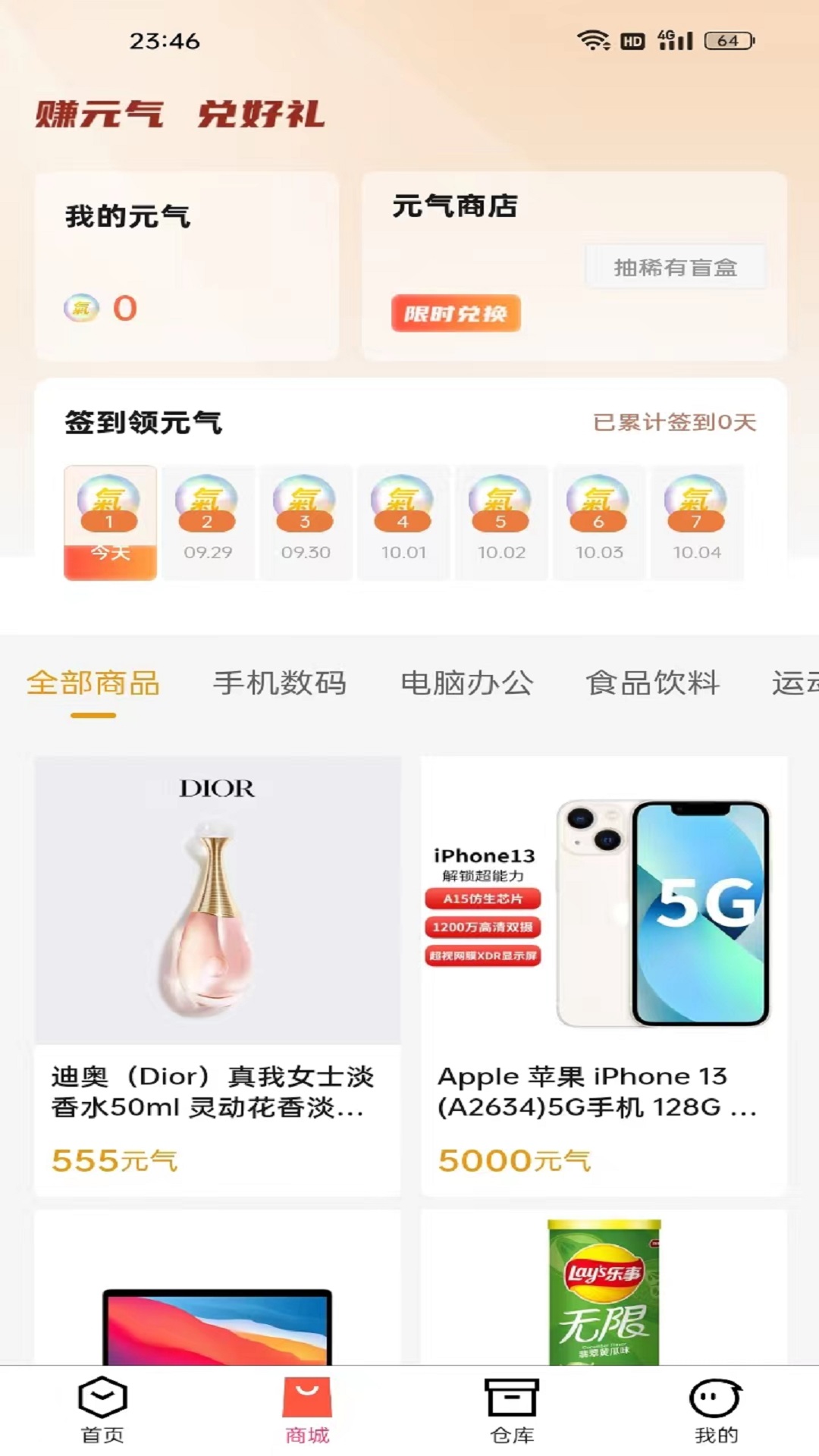Show 食品饮料 products
Screen dimensions: 819x1456
pos(652,683)
